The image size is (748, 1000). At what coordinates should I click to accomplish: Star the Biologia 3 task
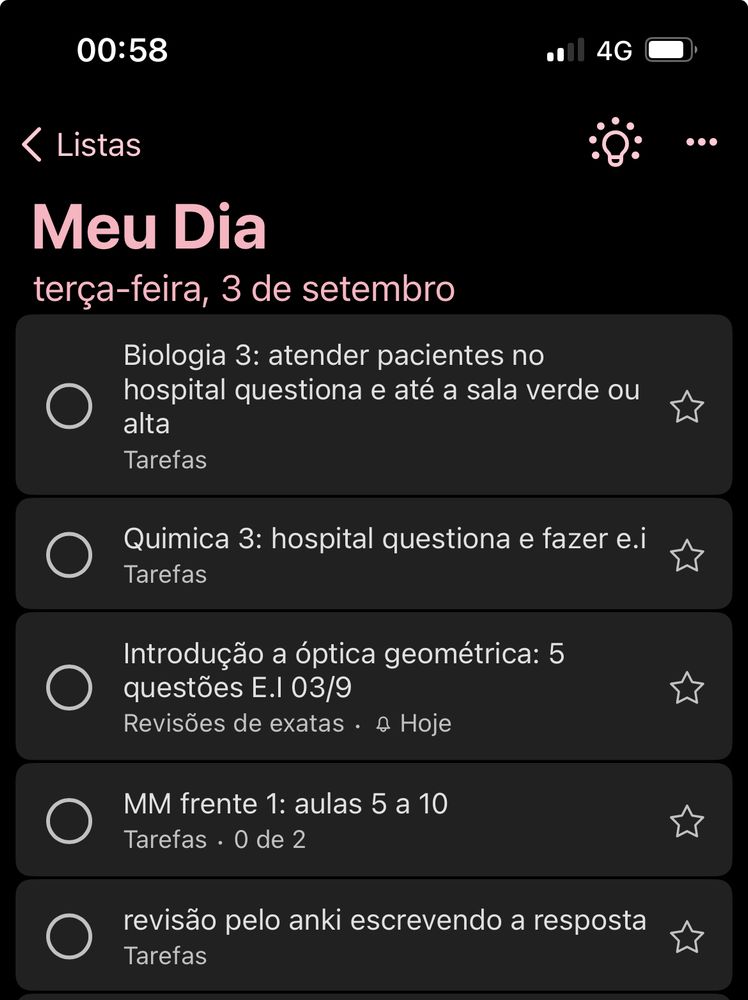click(687, 407)
